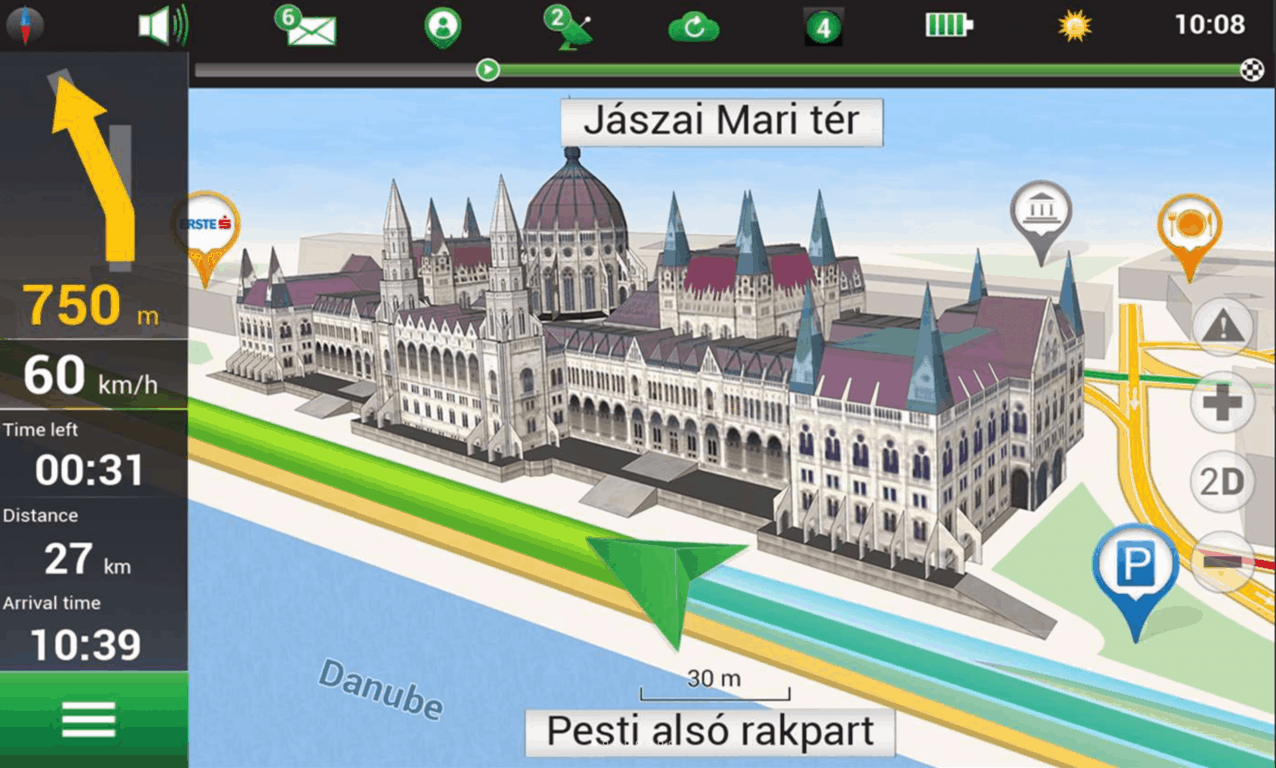The width and height of the screenshot is (1276, 768).
Task: Switch the map to 2D view
Action: (1222, 482)
